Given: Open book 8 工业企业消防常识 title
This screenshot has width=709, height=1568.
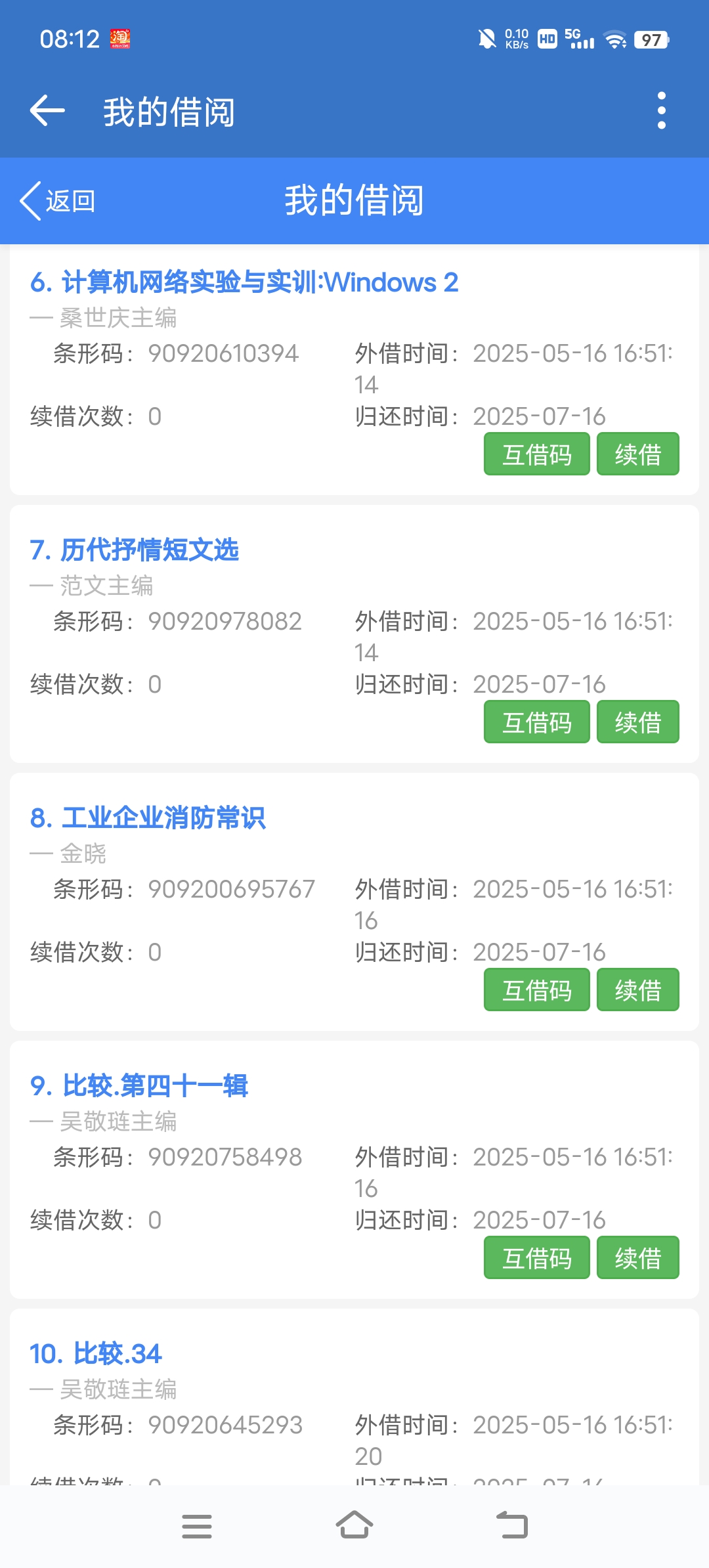Looking at the screenshot, I should (x=148, y=818).
